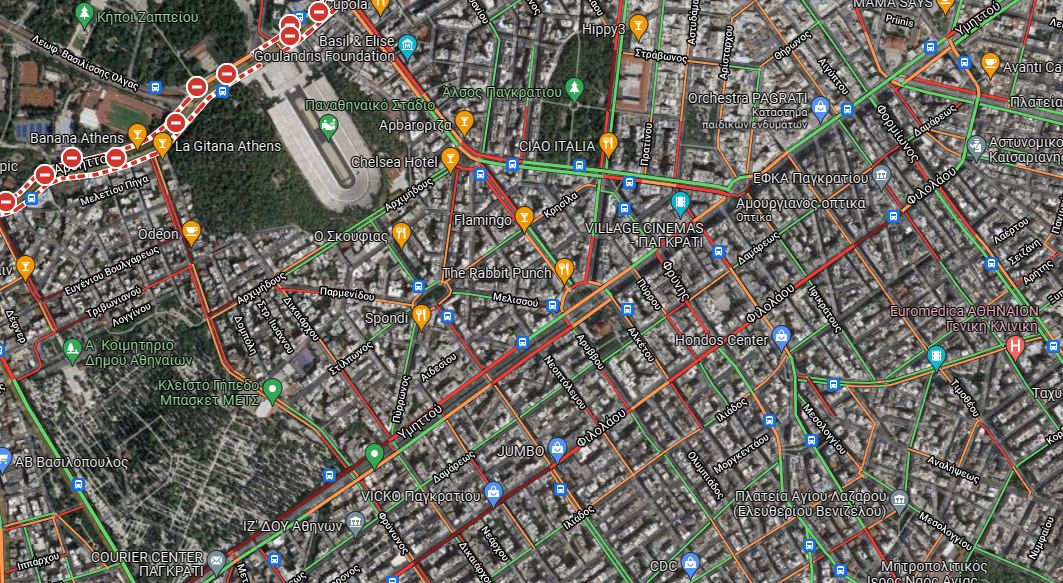Image resolution: width=1063 pixels, height=583 pixels.
Task: Open The Rabbit Punch restaurant pin
Action: click(565, 270)
